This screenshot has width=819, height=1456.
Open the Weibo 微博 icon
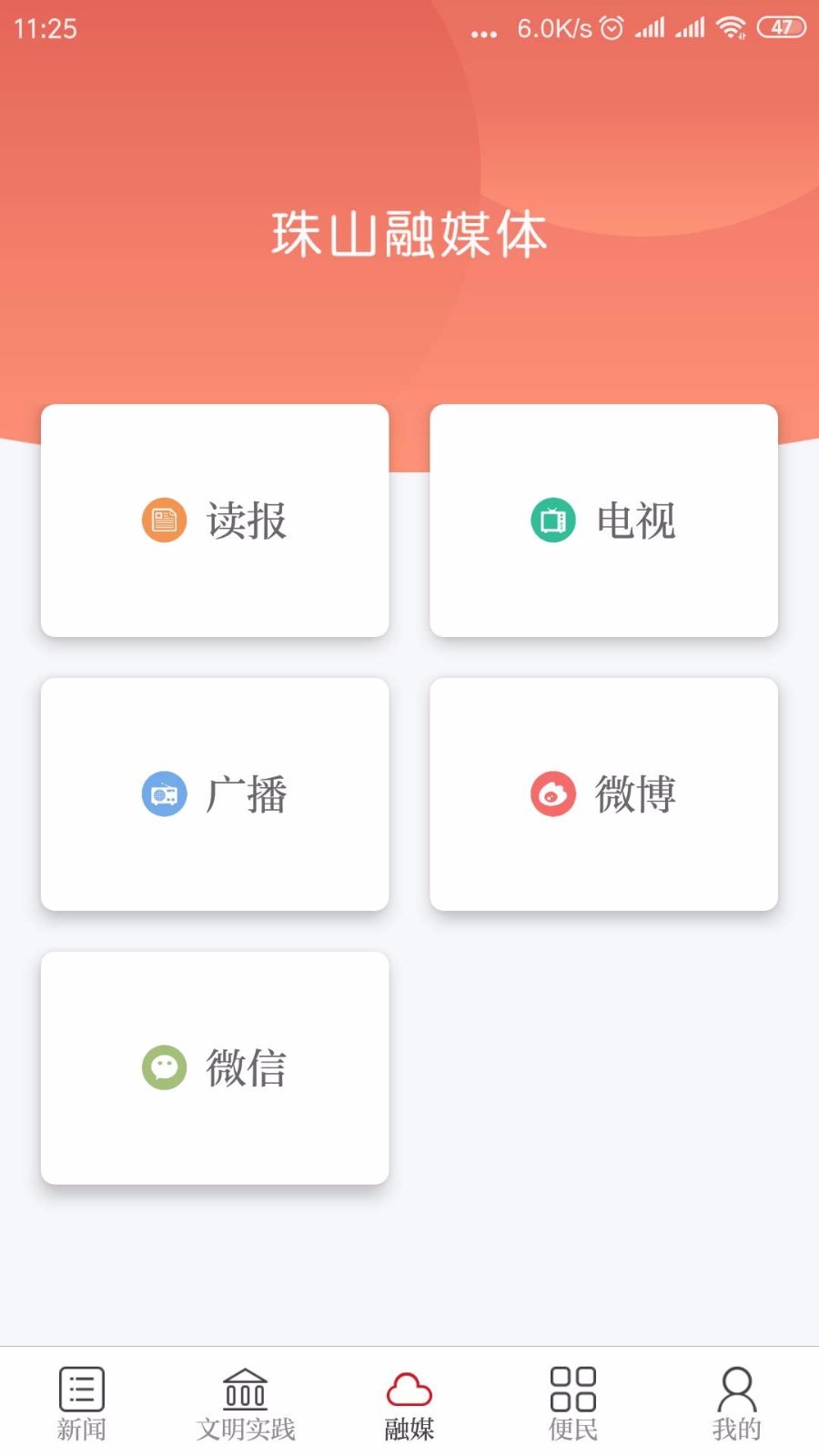pos(554,793)
